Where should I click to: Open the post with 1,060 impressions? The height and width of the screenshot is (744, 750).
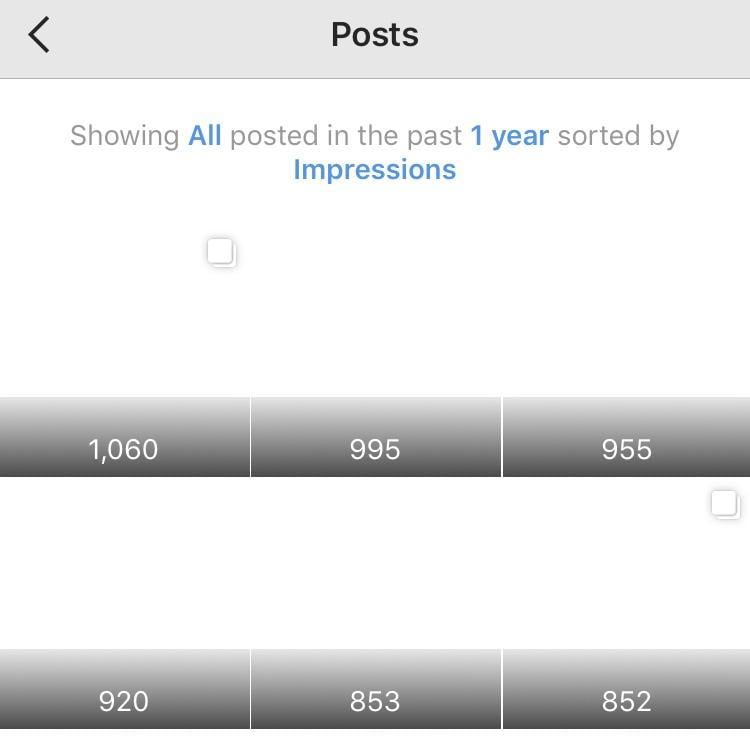[x=124, y=352]
